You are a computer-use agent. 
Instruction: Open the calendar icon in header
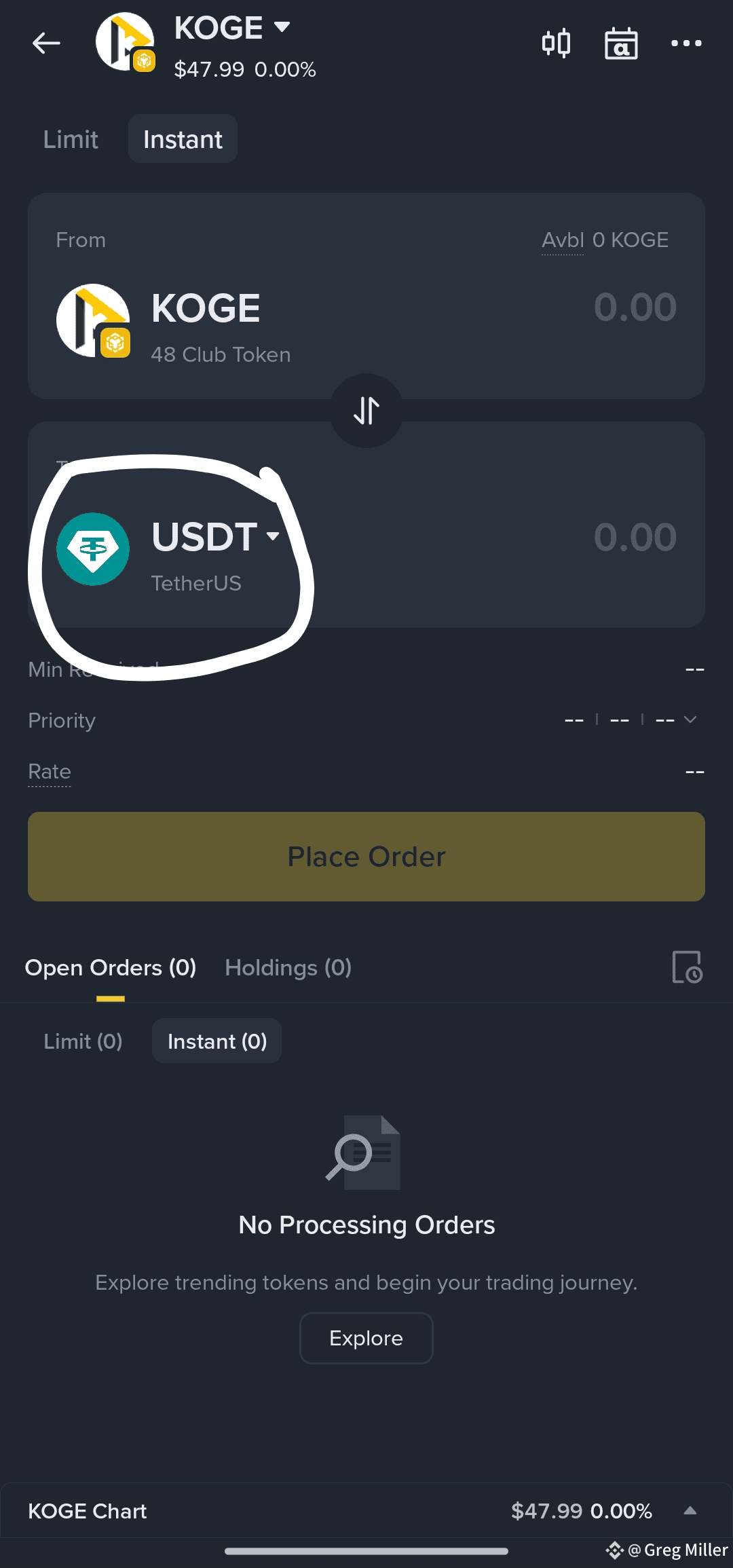(x=621, y=43)
